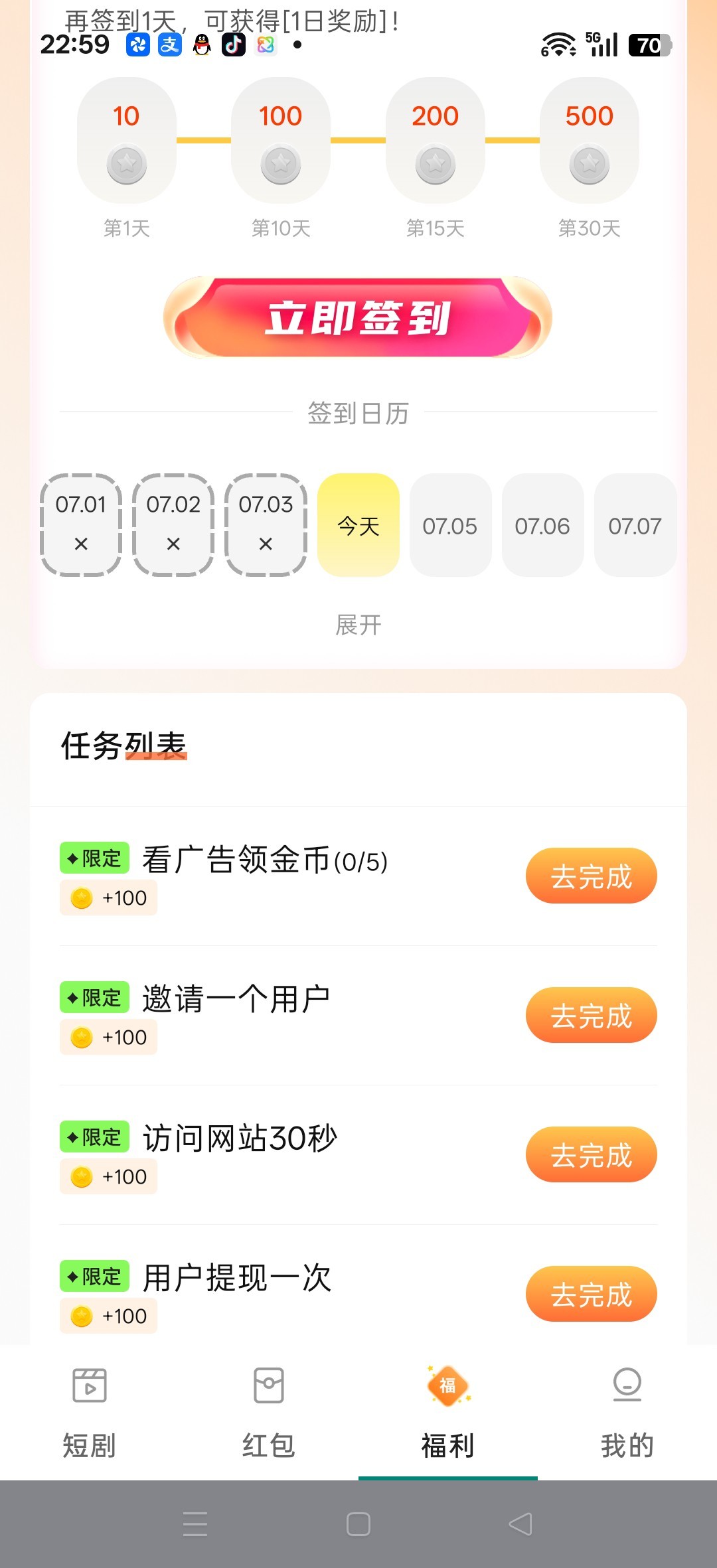
Task: Expand the sign-in calendar with 展开
Action: point(358,625)
